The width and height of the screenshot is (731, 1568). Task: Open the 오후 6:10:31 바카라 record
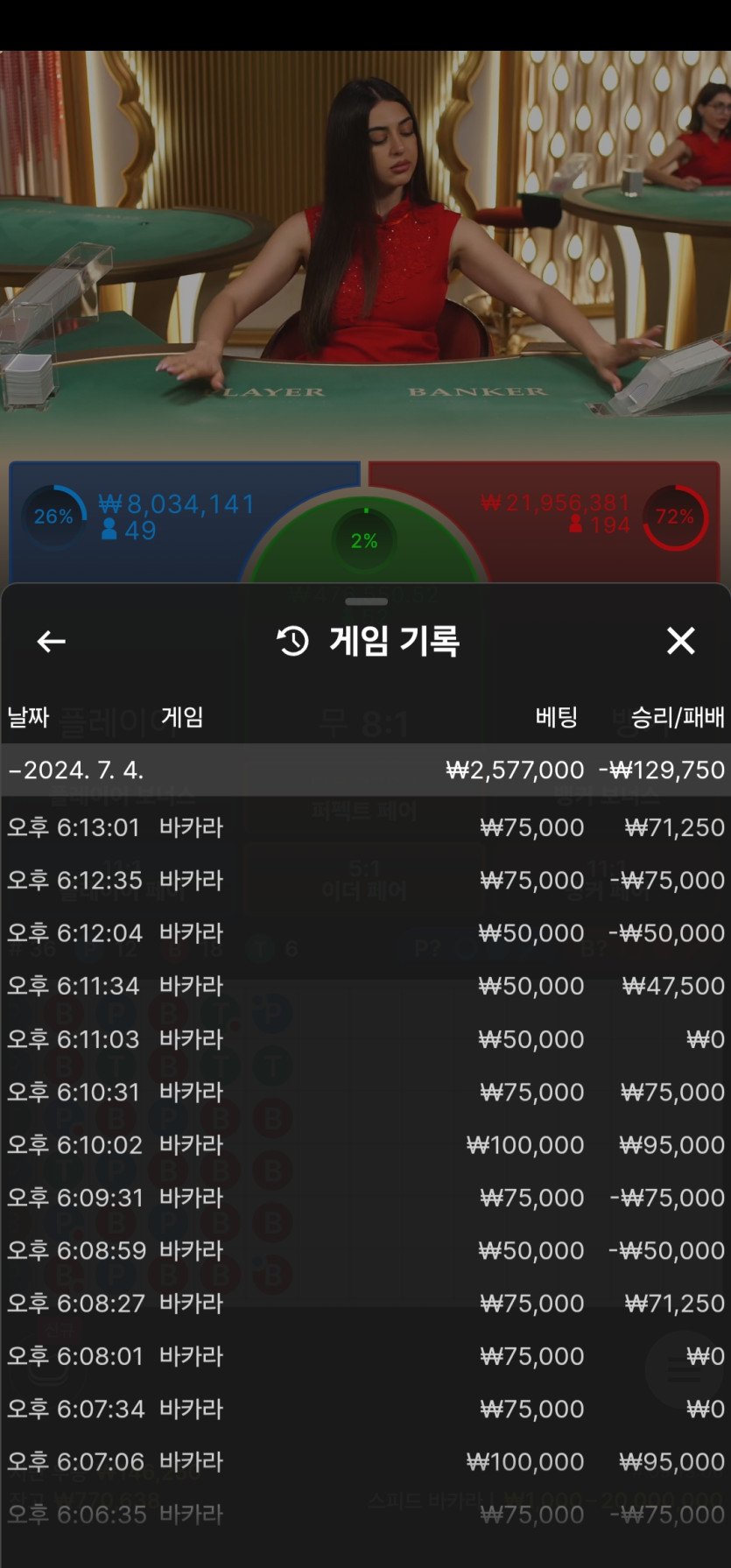(365, 1092)
